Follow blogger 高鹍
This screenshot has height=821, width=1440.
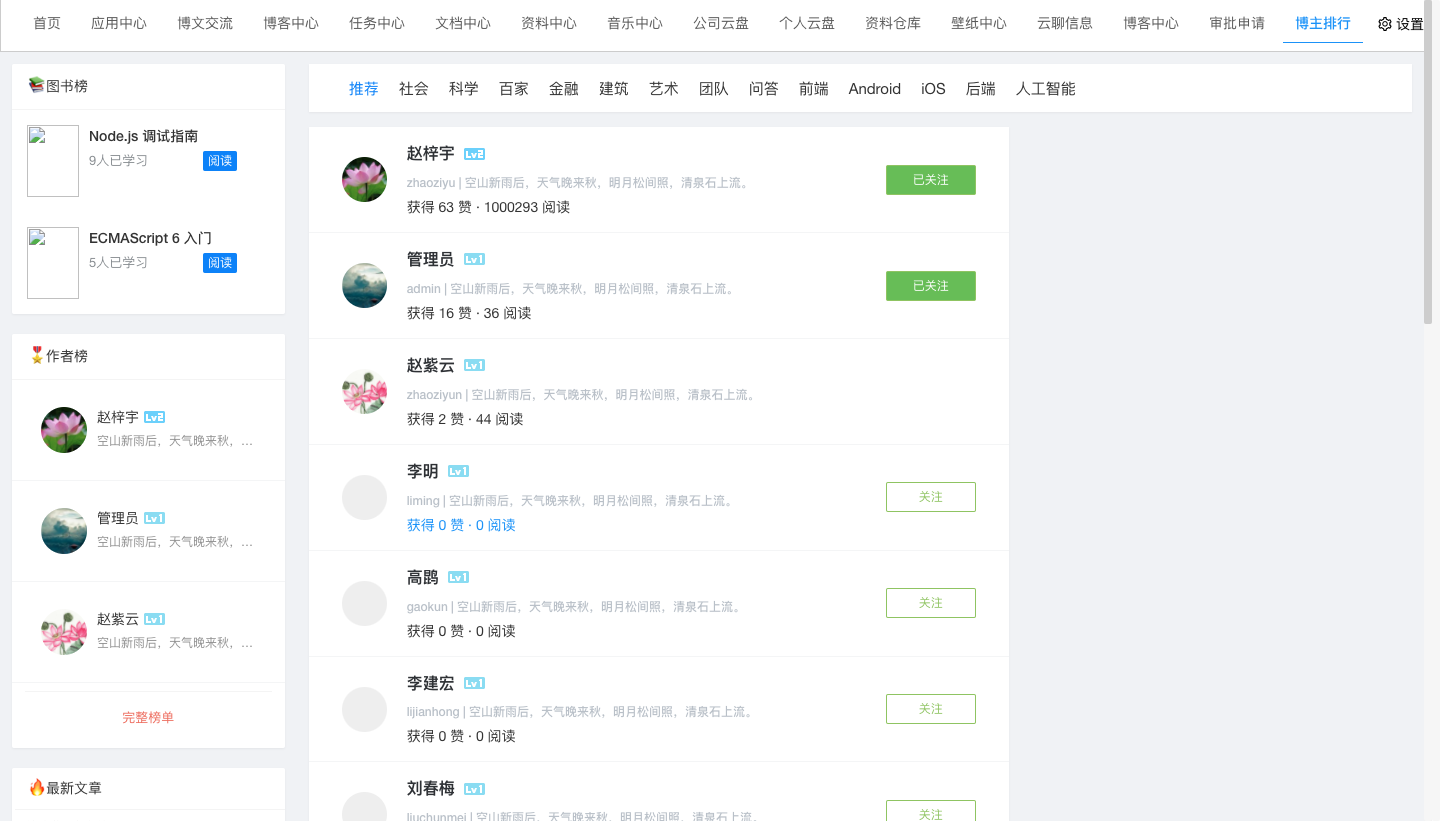[x=930, y=603]
